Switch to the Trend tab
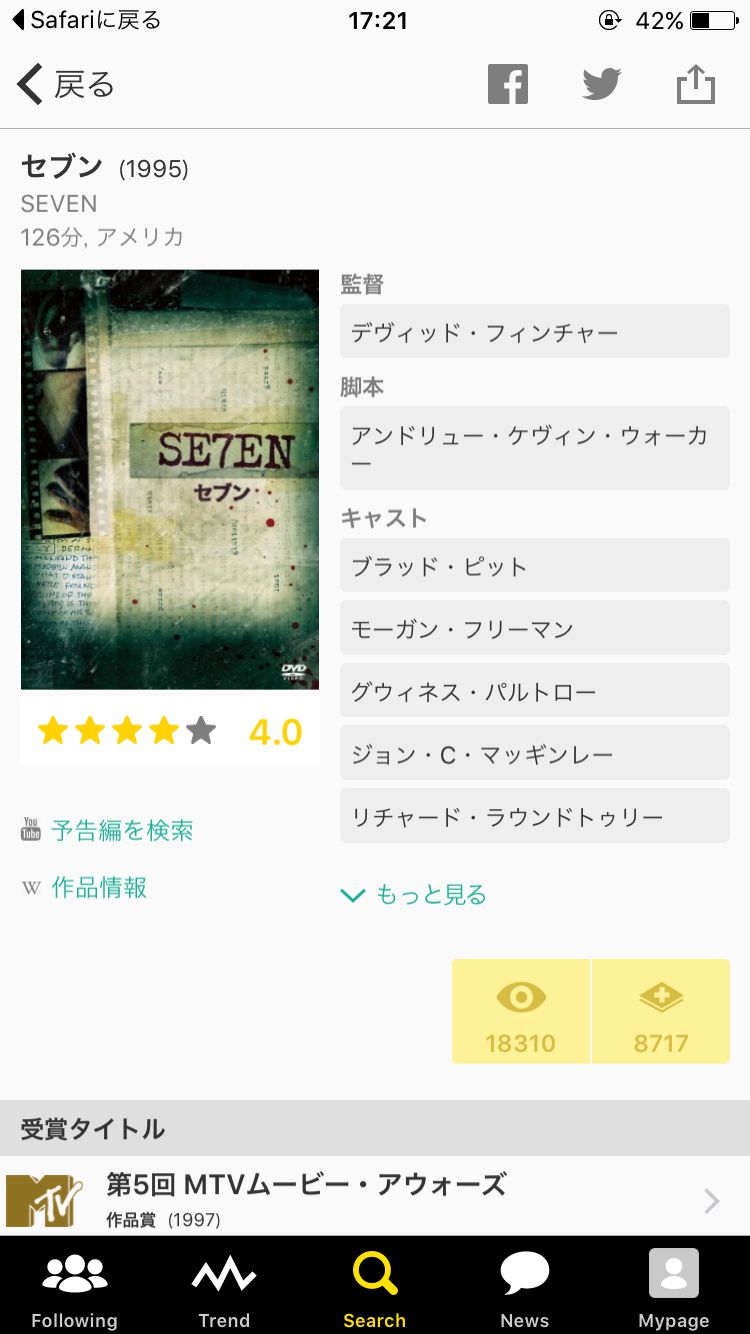The width and height of the screenshot is (750, 1334). [x=224, y=1287]
